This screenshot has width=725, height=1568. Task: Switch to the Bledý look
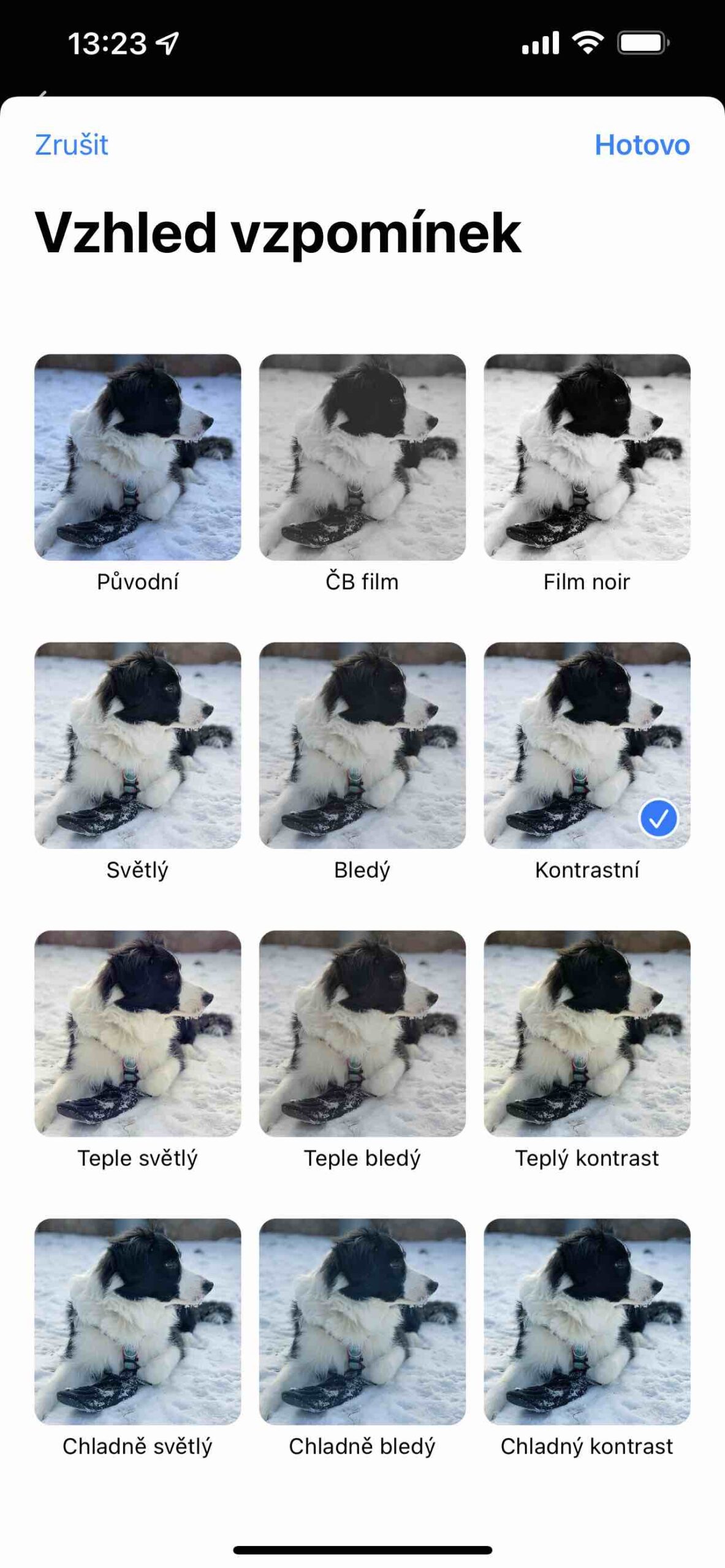(x=362, y=745)
